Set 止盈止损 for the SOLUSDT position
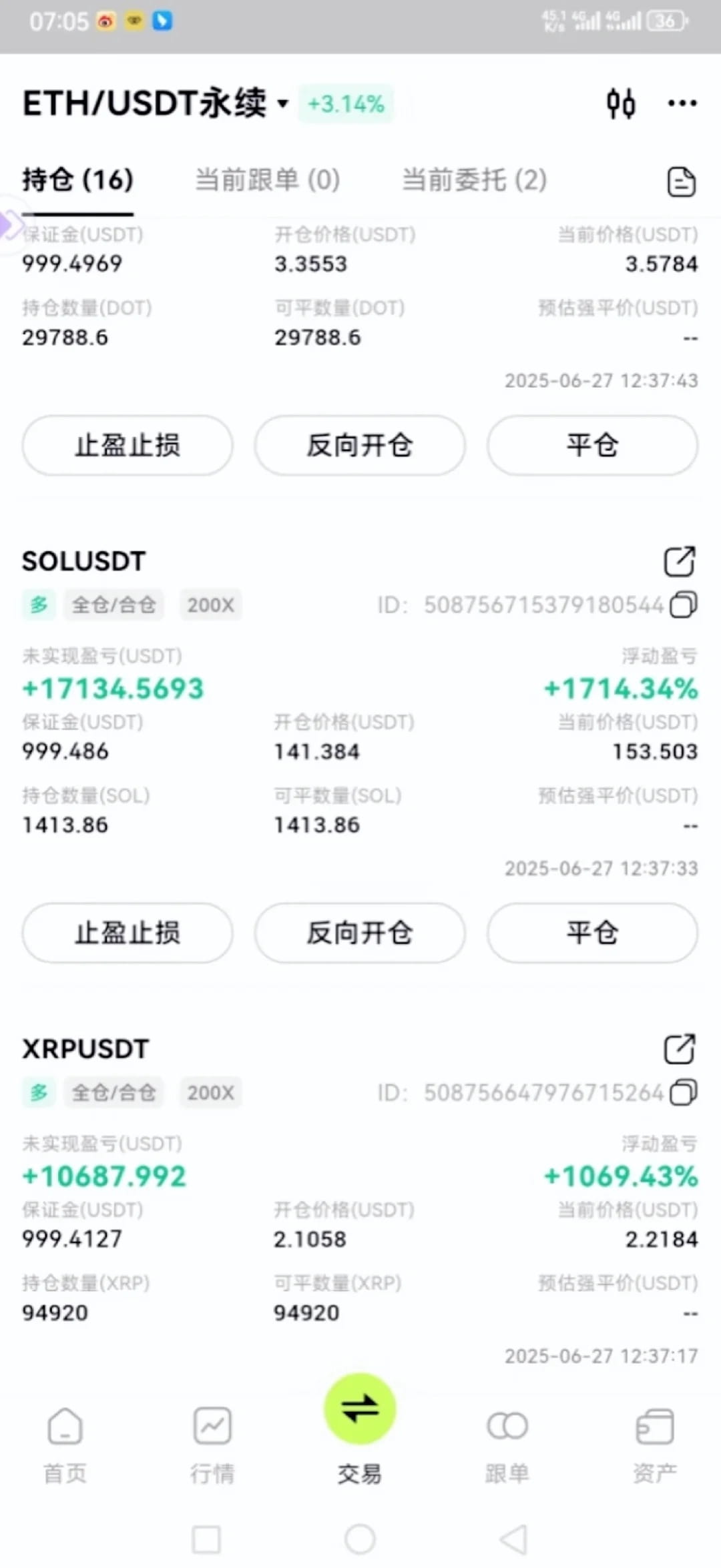Viewport: 721px width, 1568px height. (128, 933)
